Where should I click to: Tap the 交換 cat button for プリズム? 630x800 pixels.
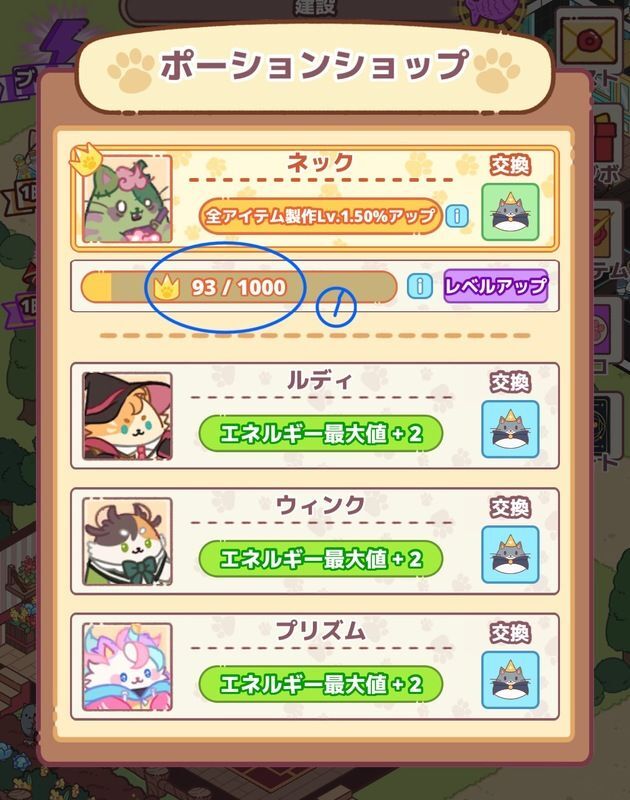tap(510, 681)
